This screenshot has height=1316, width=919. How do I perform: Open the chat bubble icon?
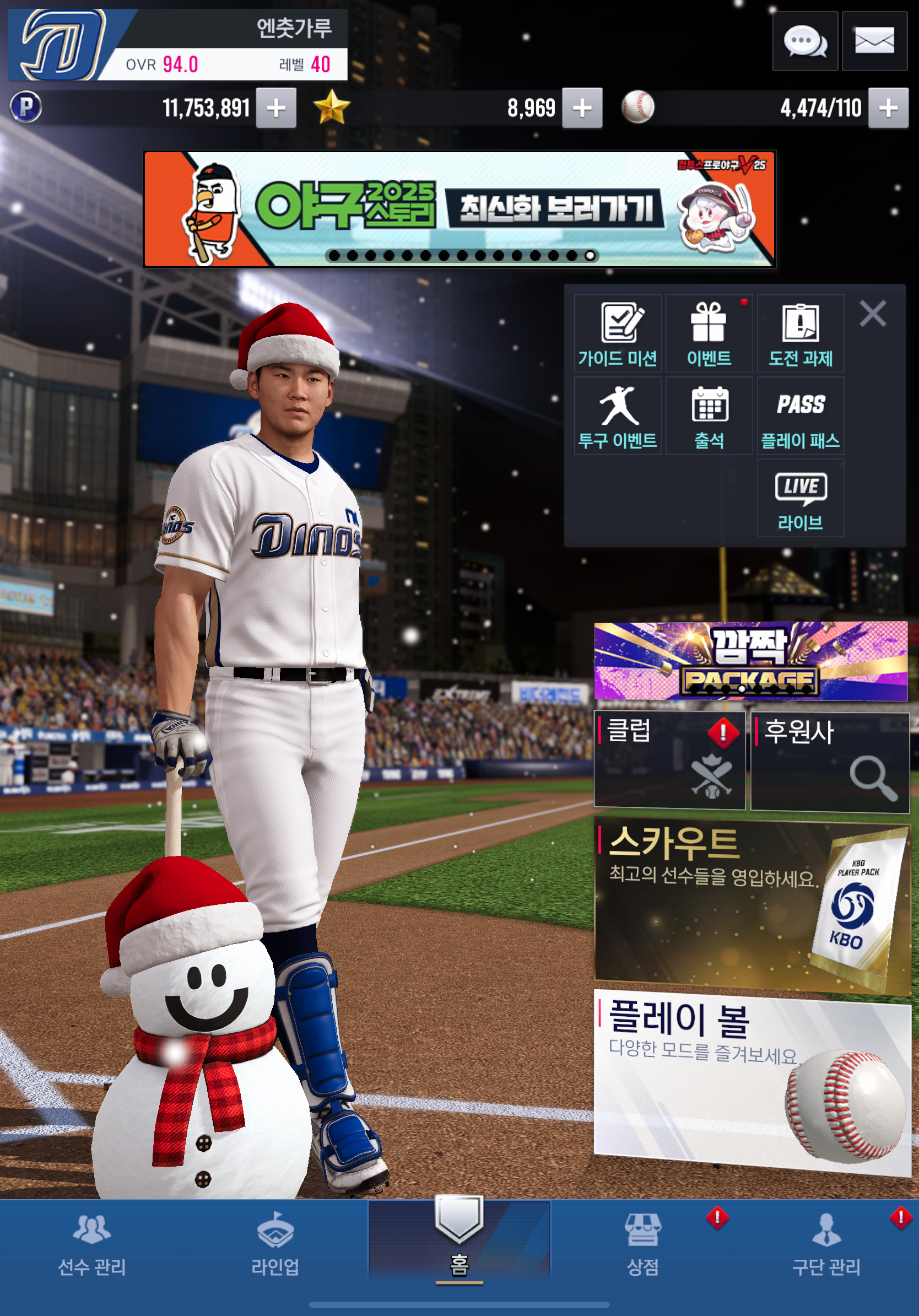click(x=804, y=41)
